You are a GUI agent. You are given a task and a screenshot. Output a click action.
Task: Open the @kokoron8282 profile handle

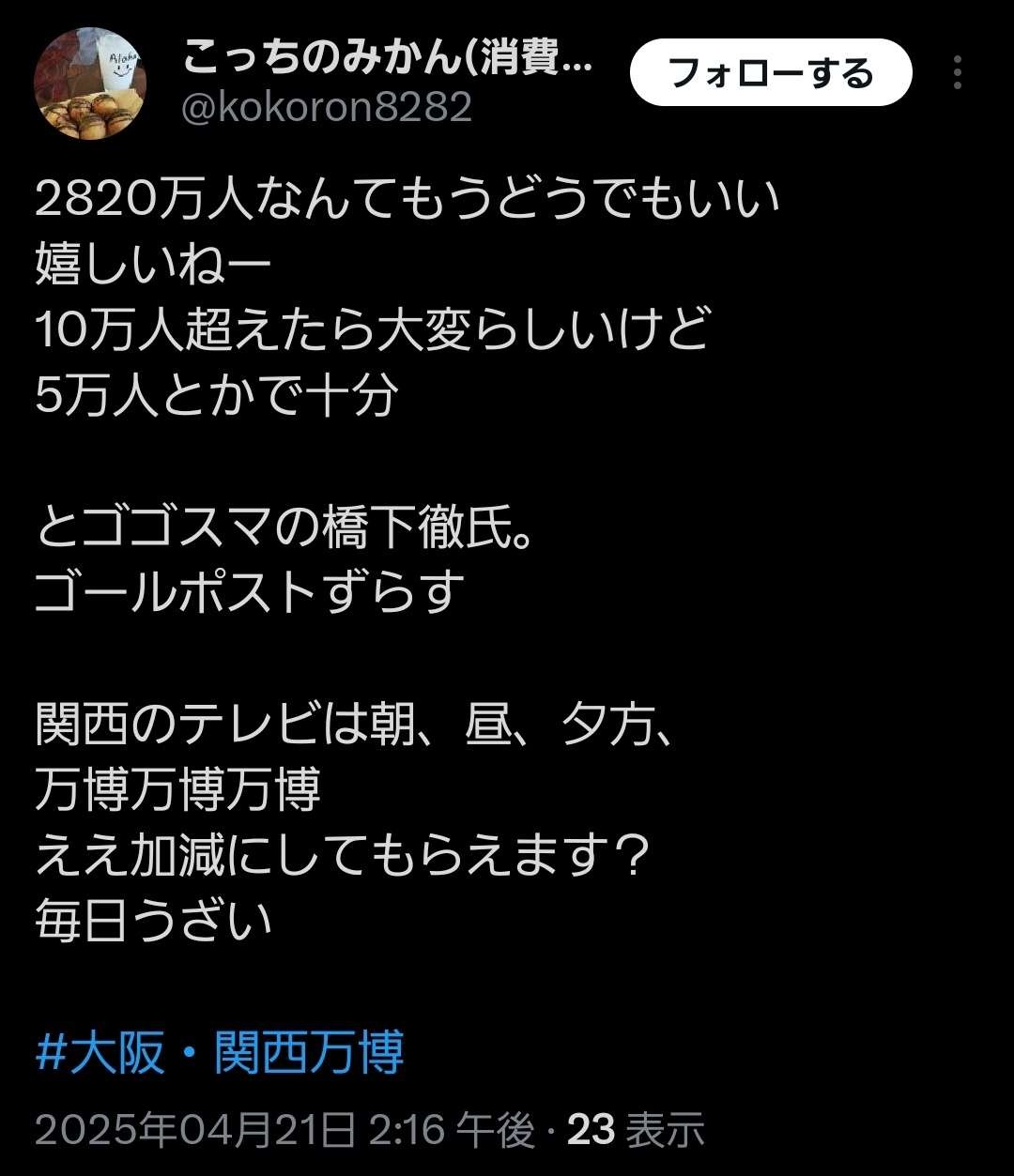click(x=326, y=109)
